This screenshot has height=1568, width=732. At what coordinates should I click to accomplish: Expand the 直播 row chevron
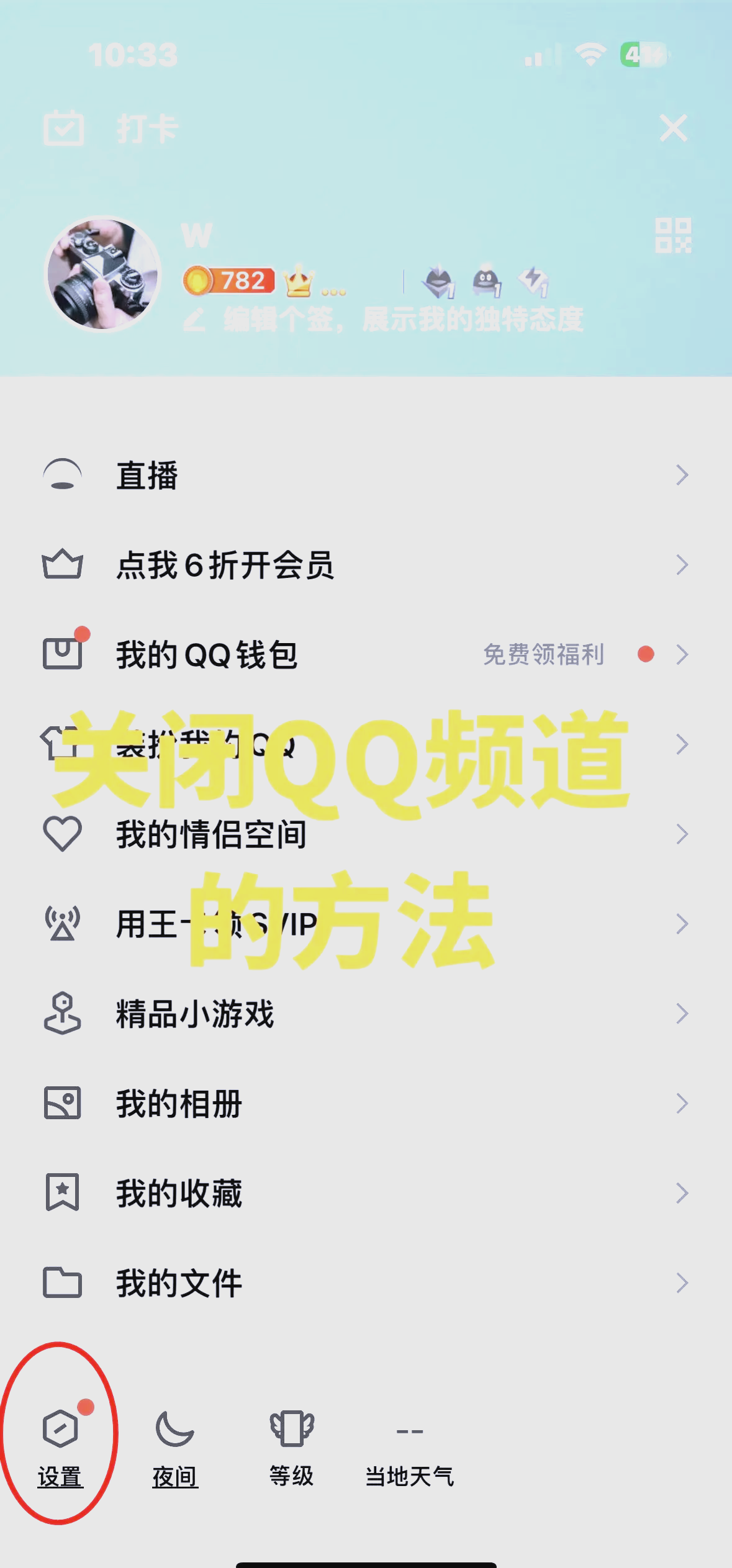[682, 475]
